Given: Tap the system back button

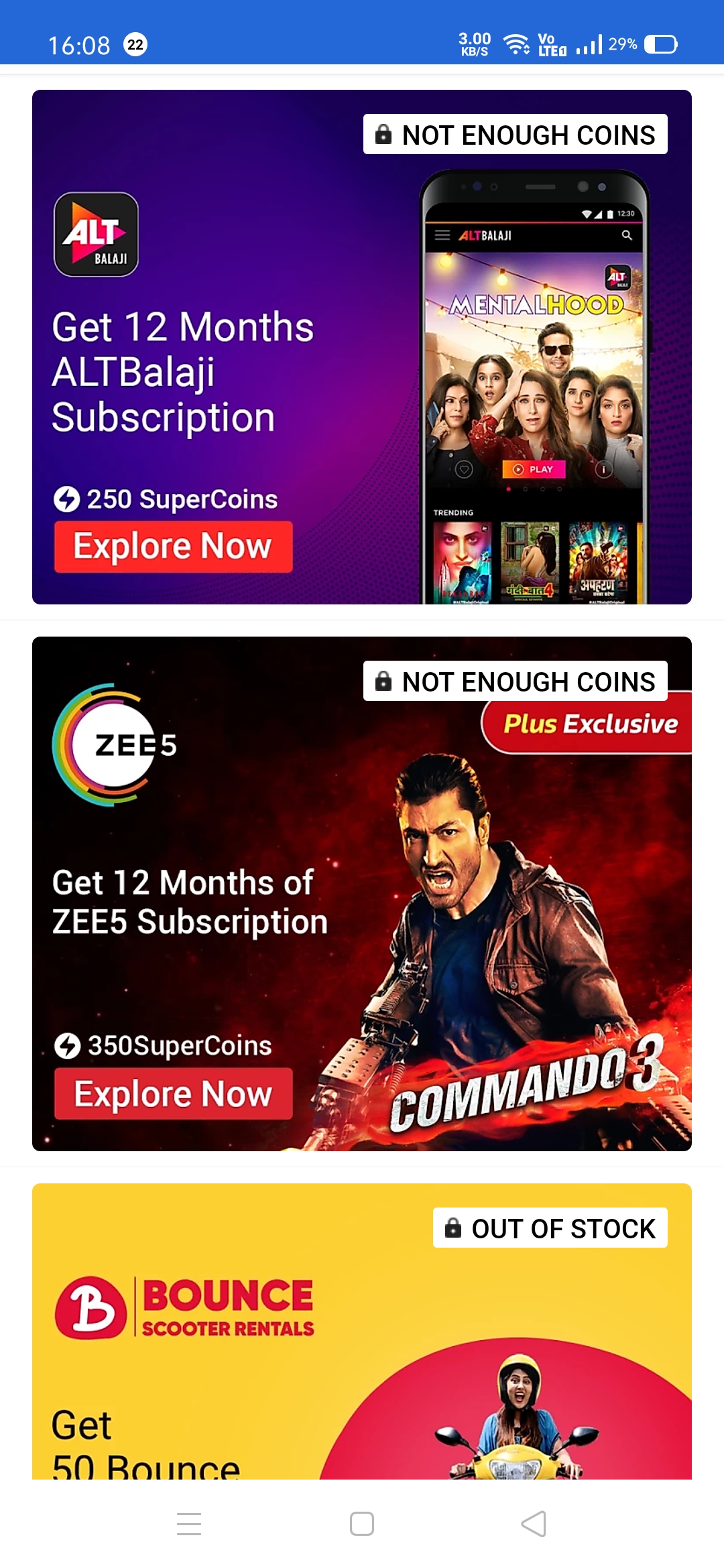Looking at the screenshot, I should (x=534, y=1524).
